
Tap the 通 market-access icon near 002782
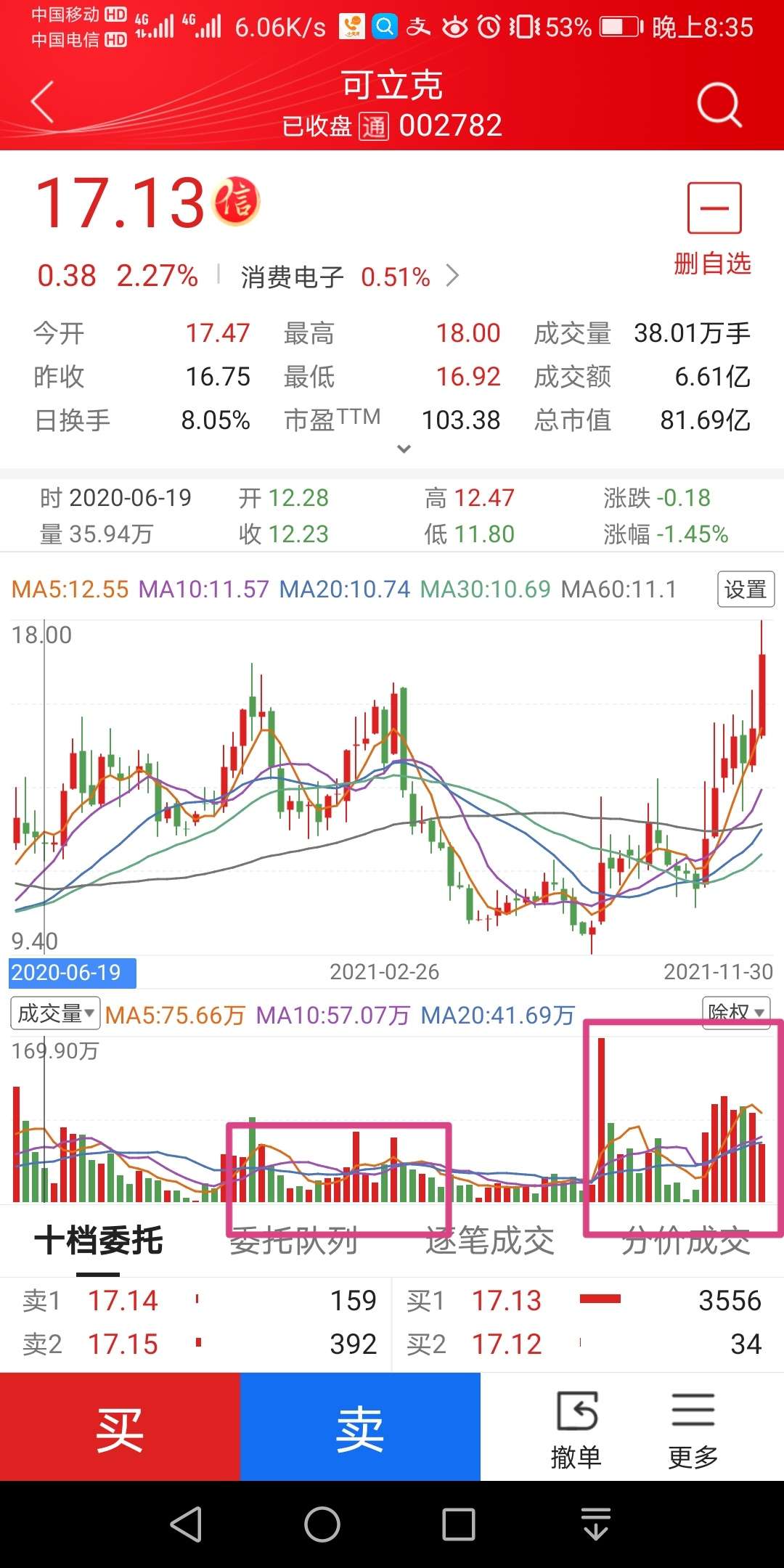pos(375,126)
